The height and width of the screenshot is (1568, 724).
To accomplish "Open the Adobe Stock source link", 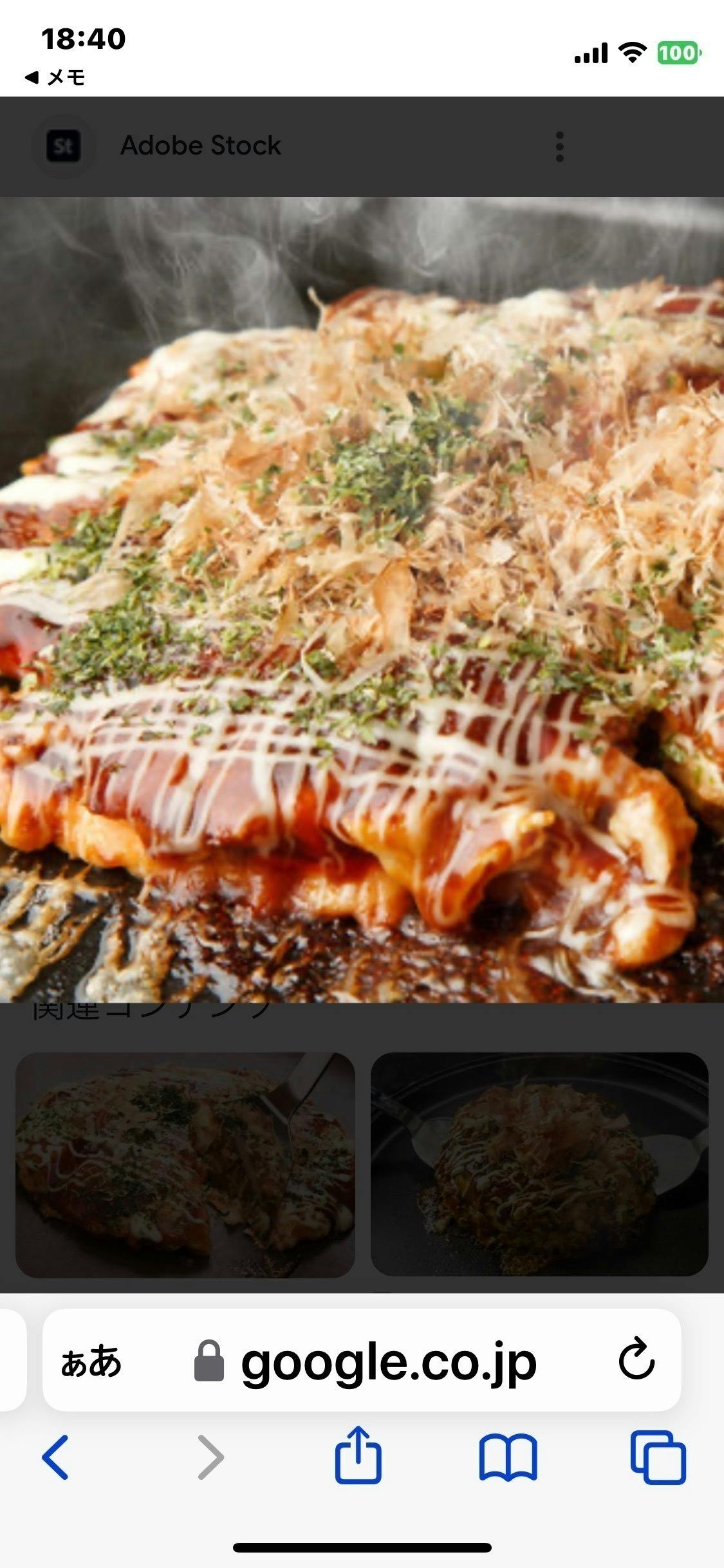I will (201, 146).
